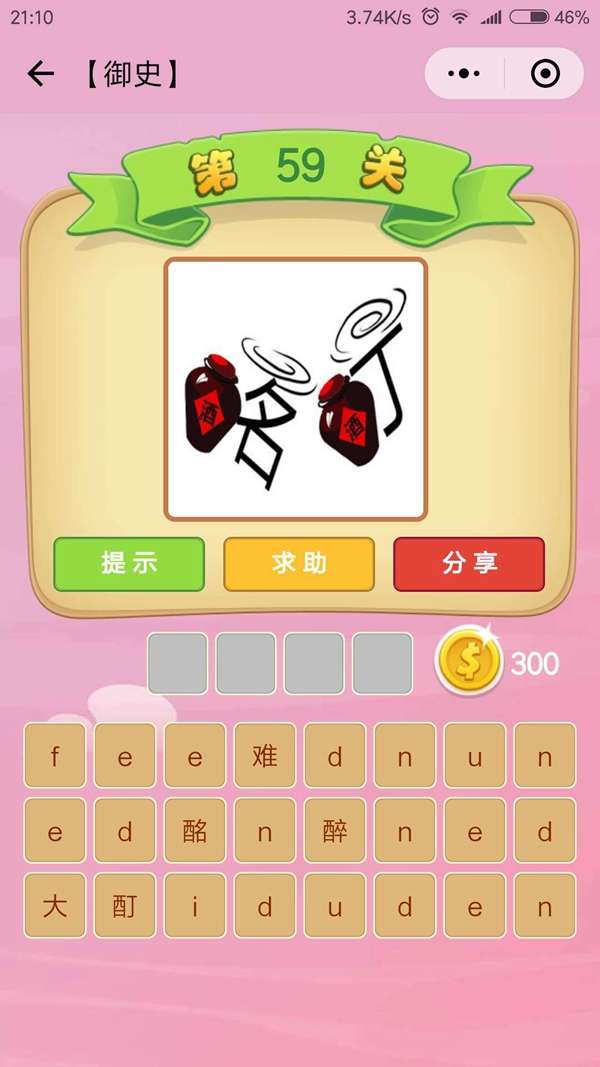Tap the yellow 求助 help button
The width and height of the screenshot is (600, 1067).
click(299, 564)
